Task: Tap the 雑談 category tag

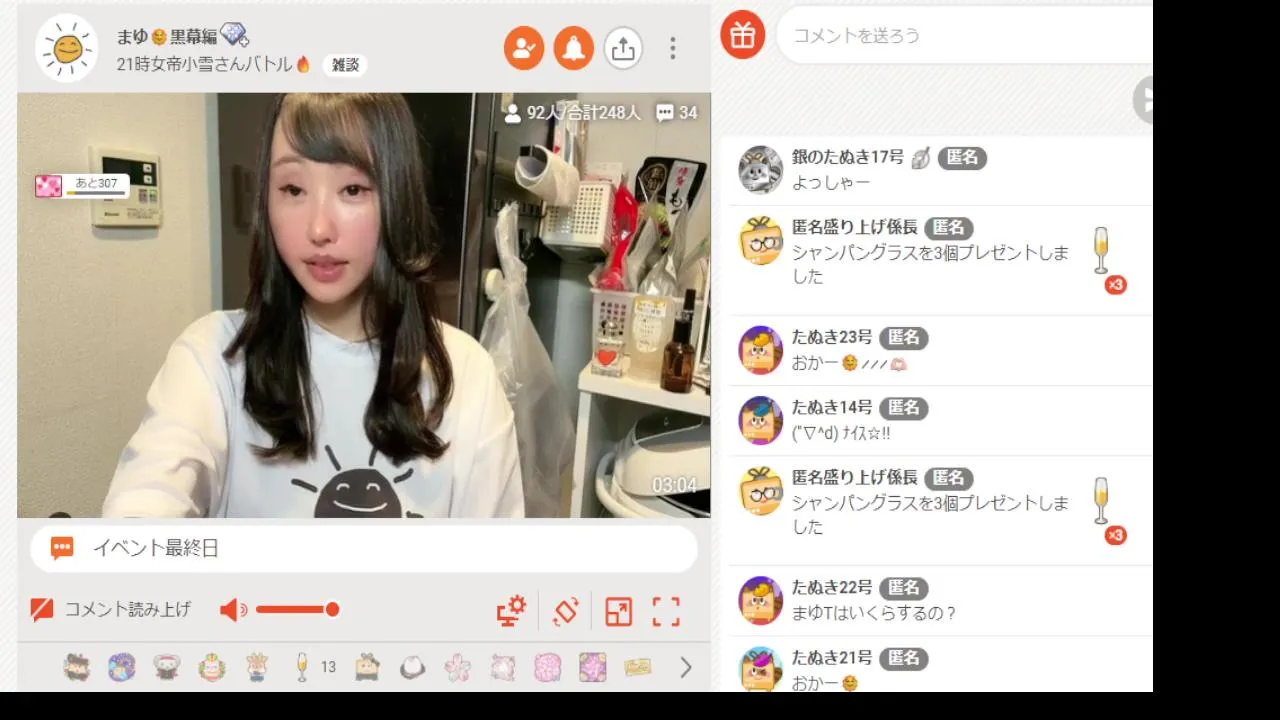Action: click(x=345, y=65)
